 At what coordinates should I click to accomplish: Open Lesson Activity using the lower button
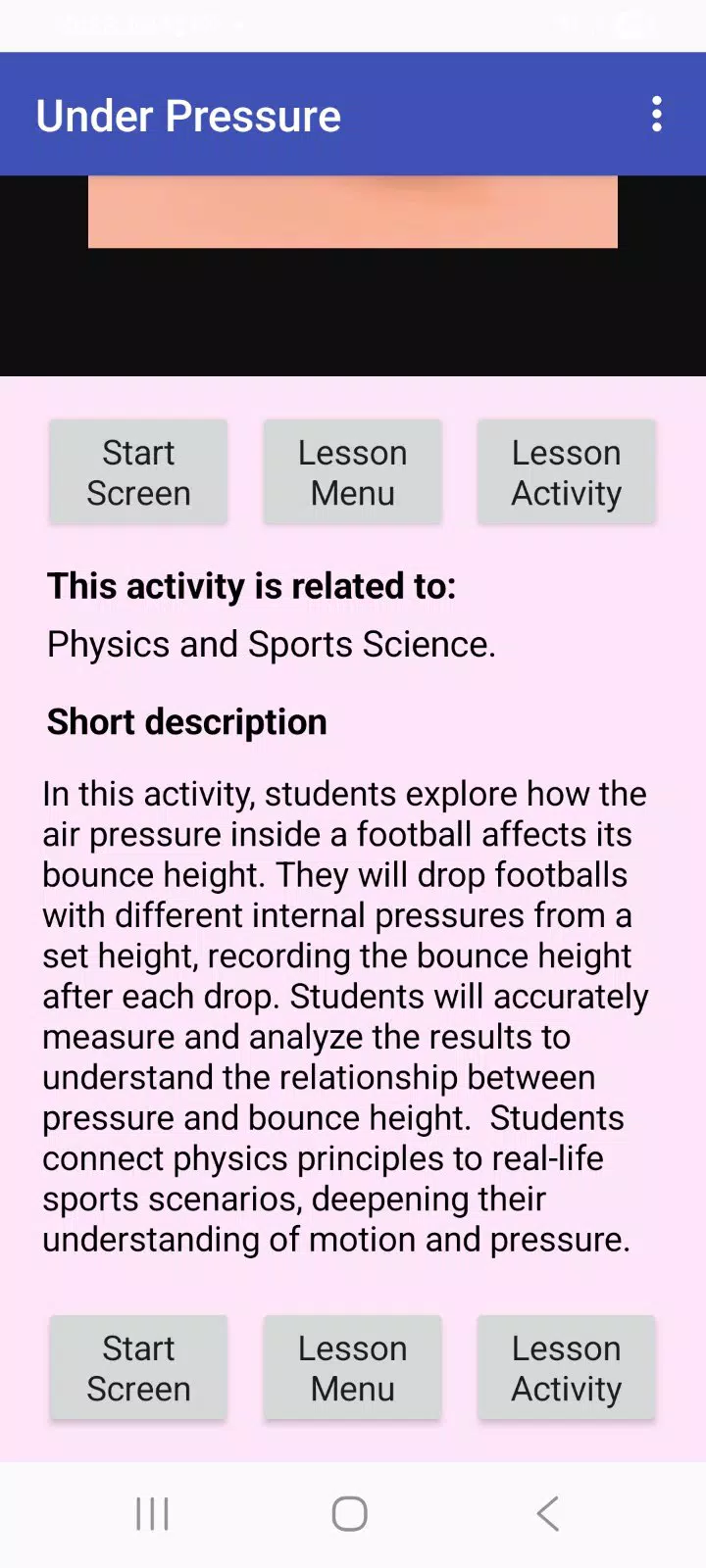tap(567, 1368)
